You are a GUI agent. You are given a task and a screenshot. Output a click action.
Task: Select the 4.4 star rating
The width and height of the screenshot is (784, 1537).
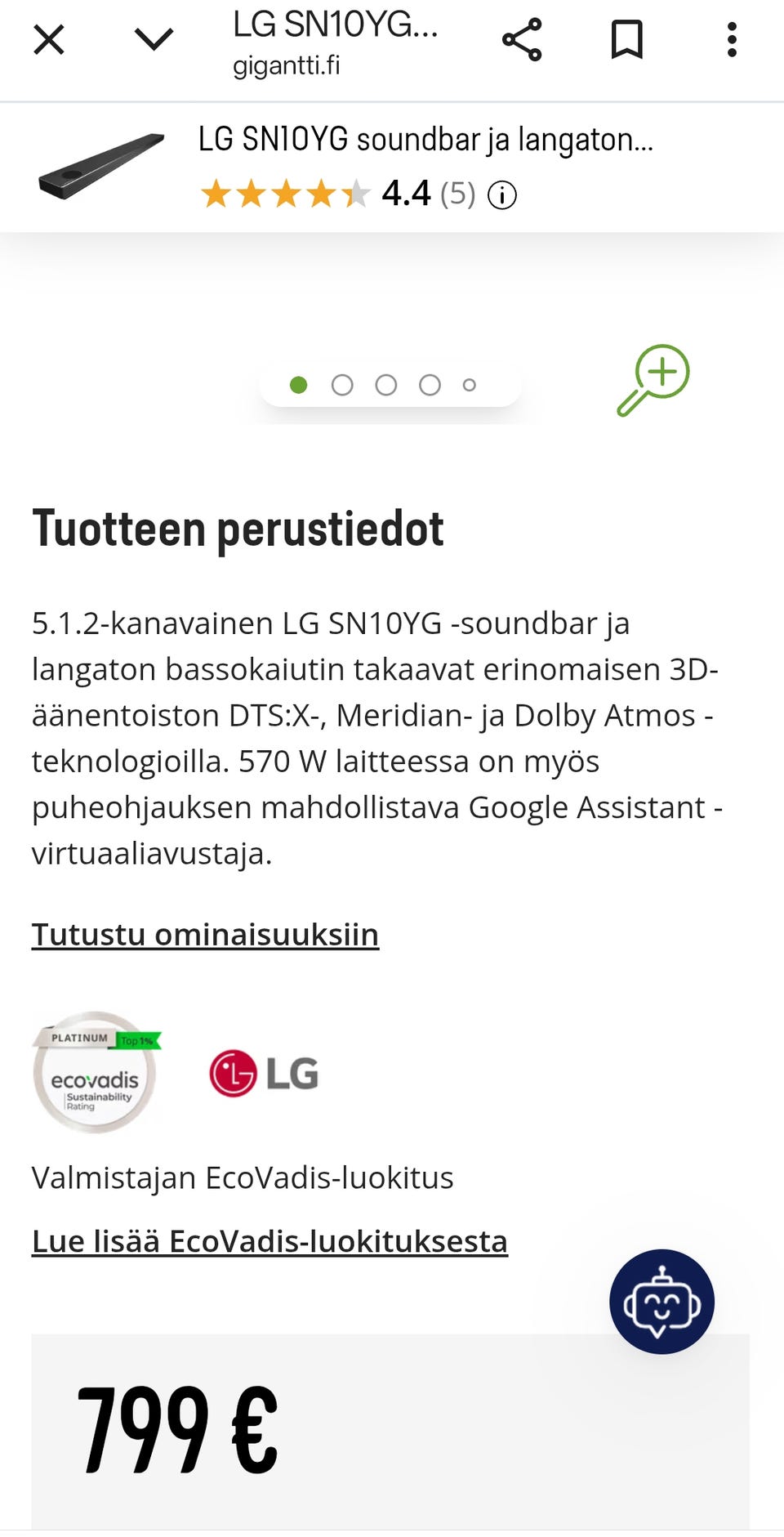pos(406,194)
